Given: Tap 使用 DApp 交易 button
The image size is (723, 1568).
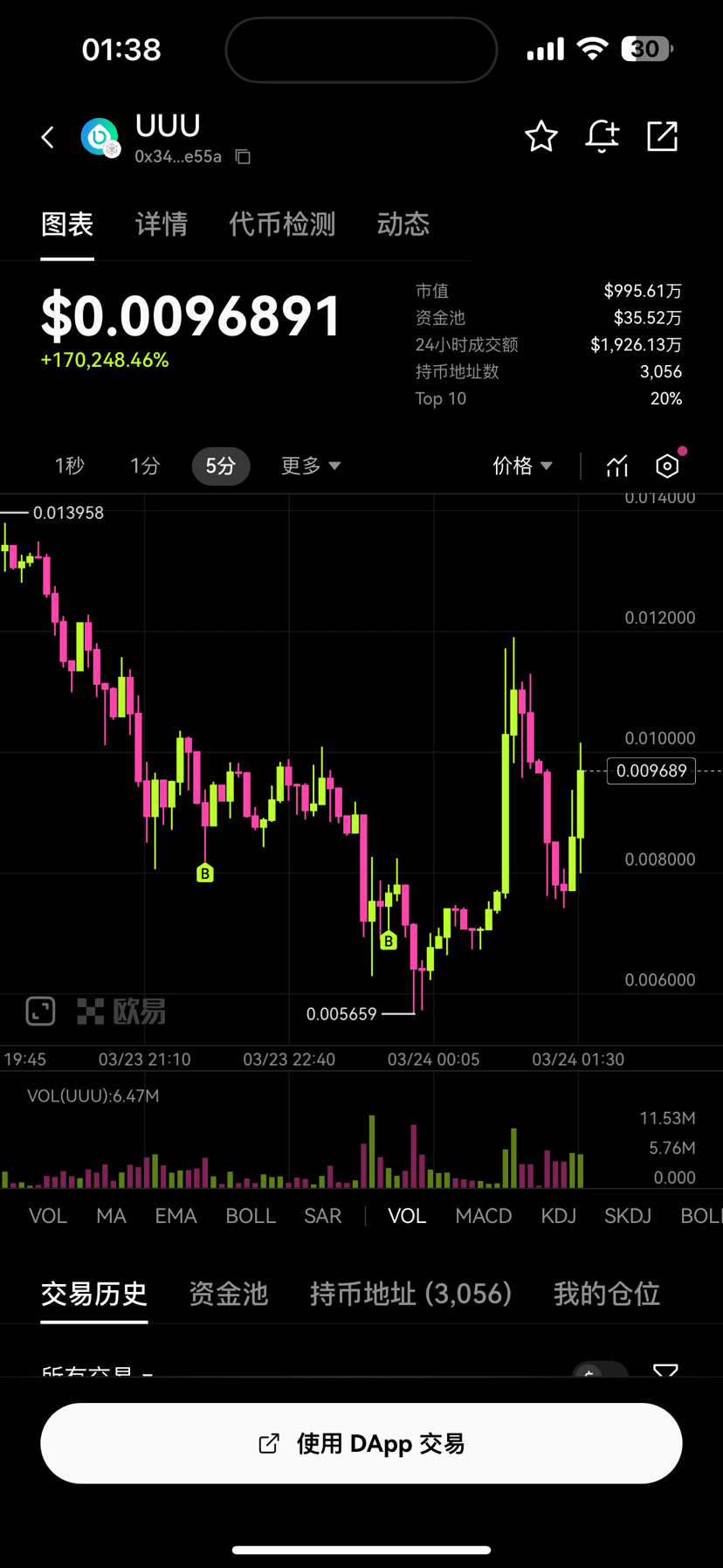Looking at the screenshot, I should [361, 1443].
